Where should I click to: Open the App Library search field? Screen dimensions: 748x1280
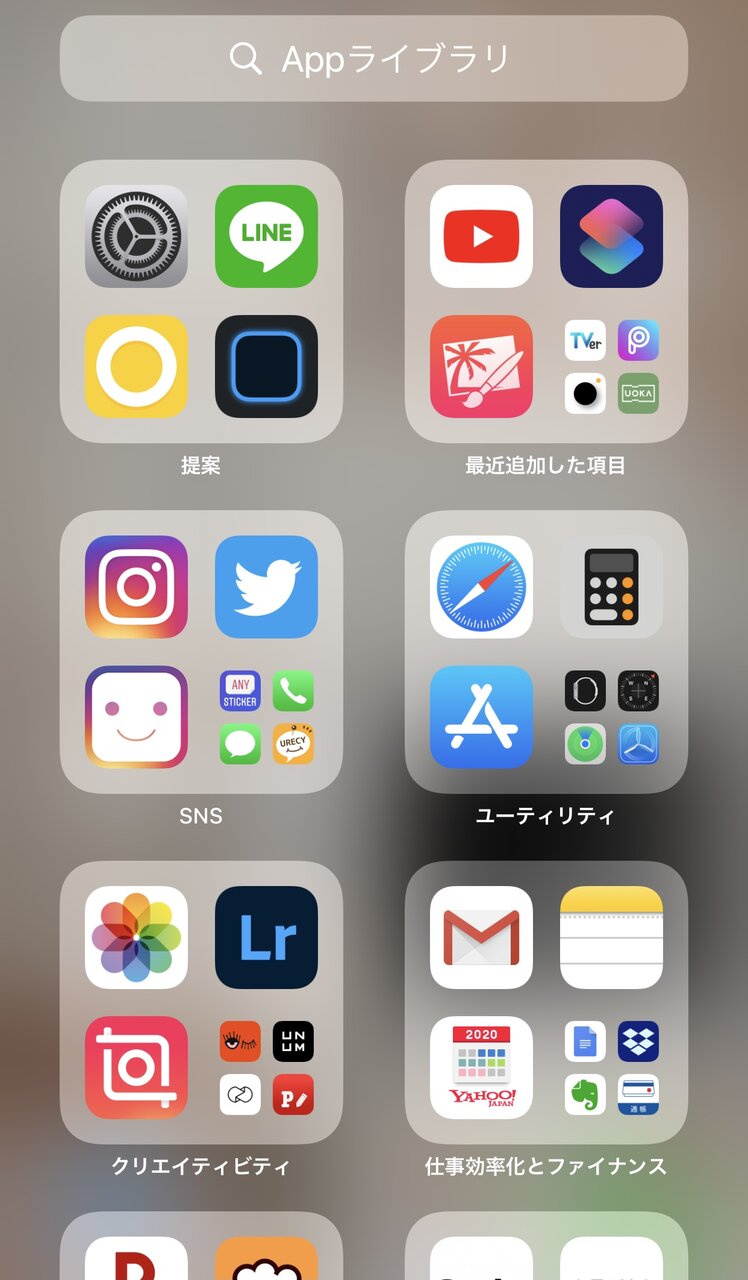tap(374, 58)
